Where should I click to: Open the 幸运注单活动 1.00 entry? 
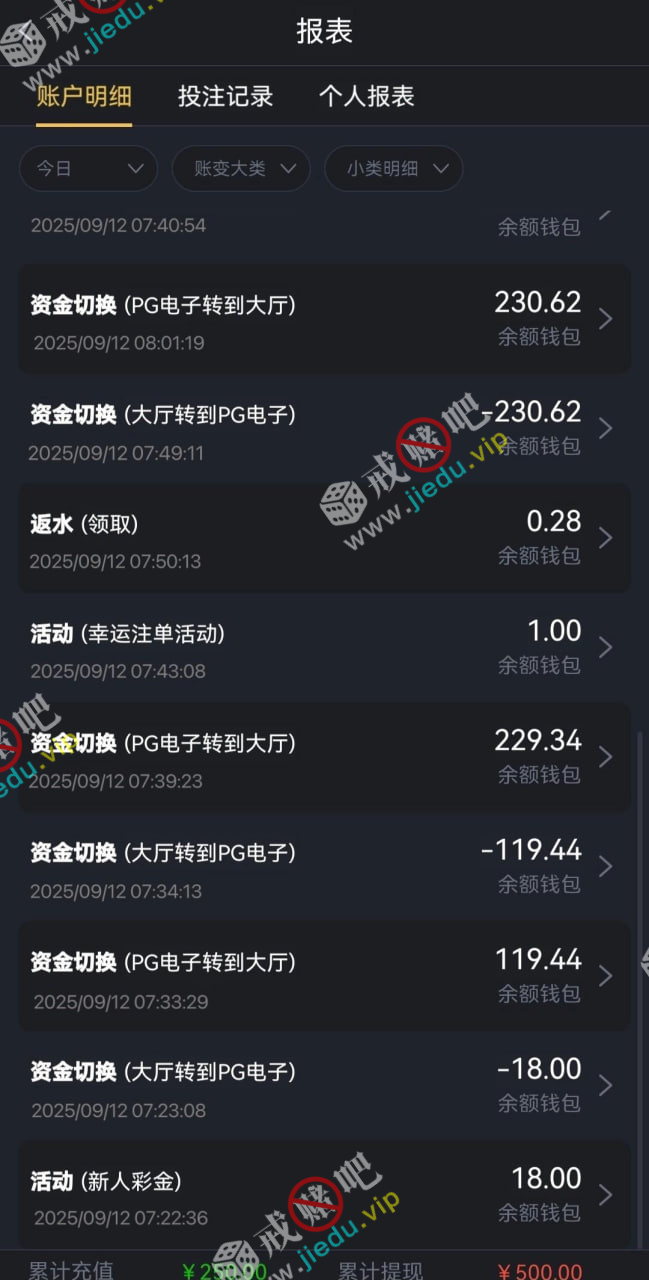pyautogui.click(x=324, y=648)
